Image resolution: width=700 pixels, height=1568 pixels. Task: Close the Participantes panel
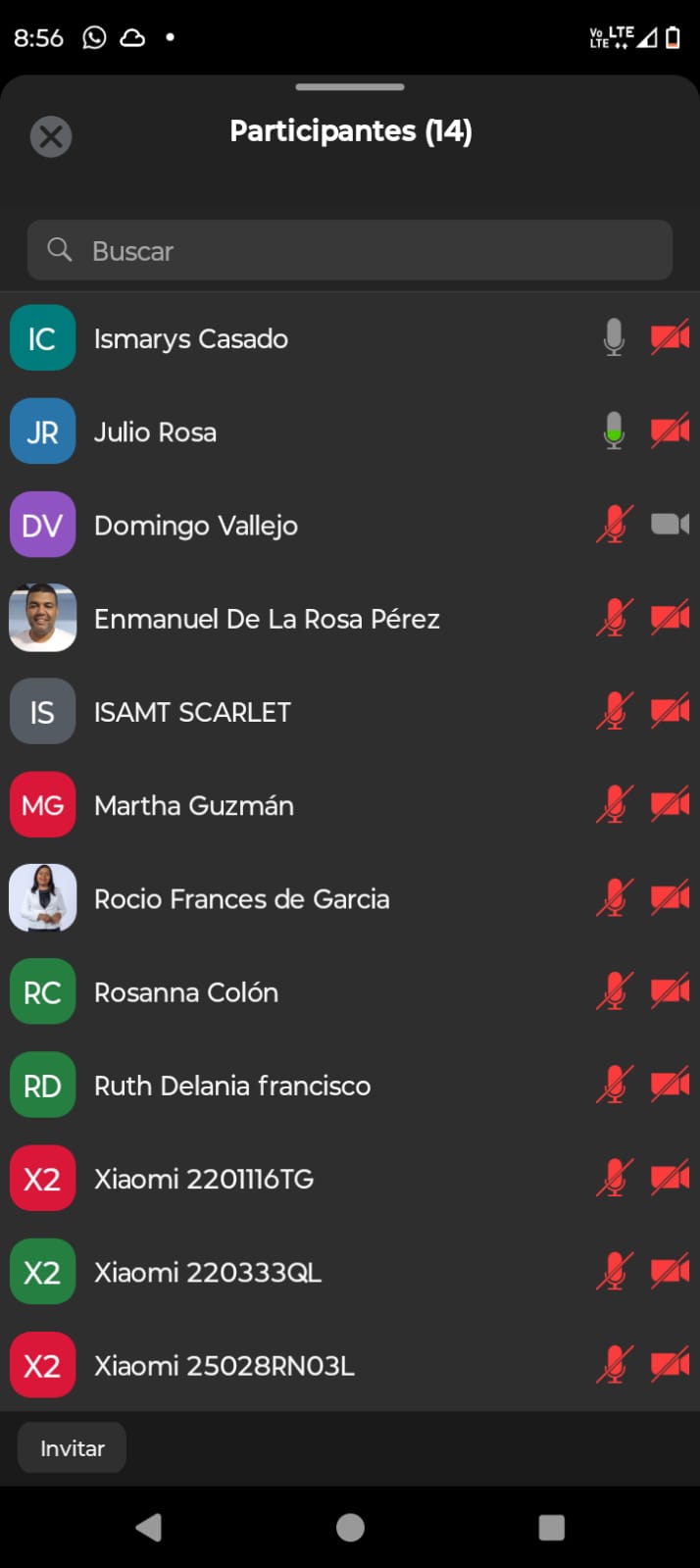pos(51,136)
